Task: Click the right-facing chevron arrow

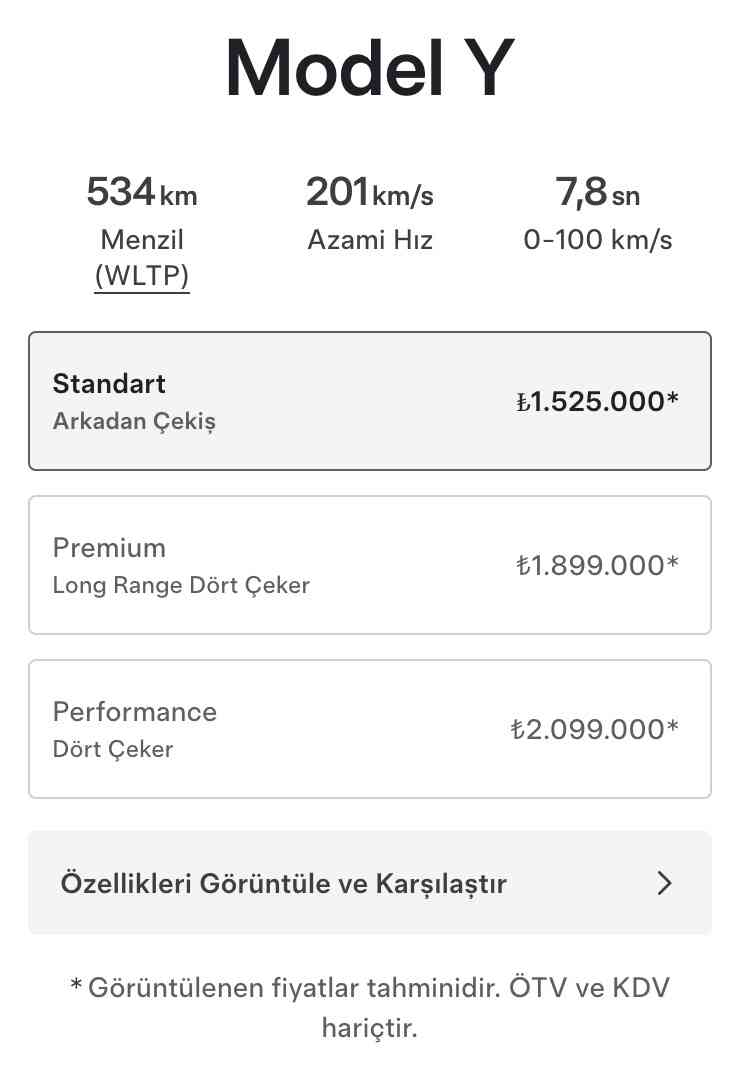Action: [x=663, y=883]
